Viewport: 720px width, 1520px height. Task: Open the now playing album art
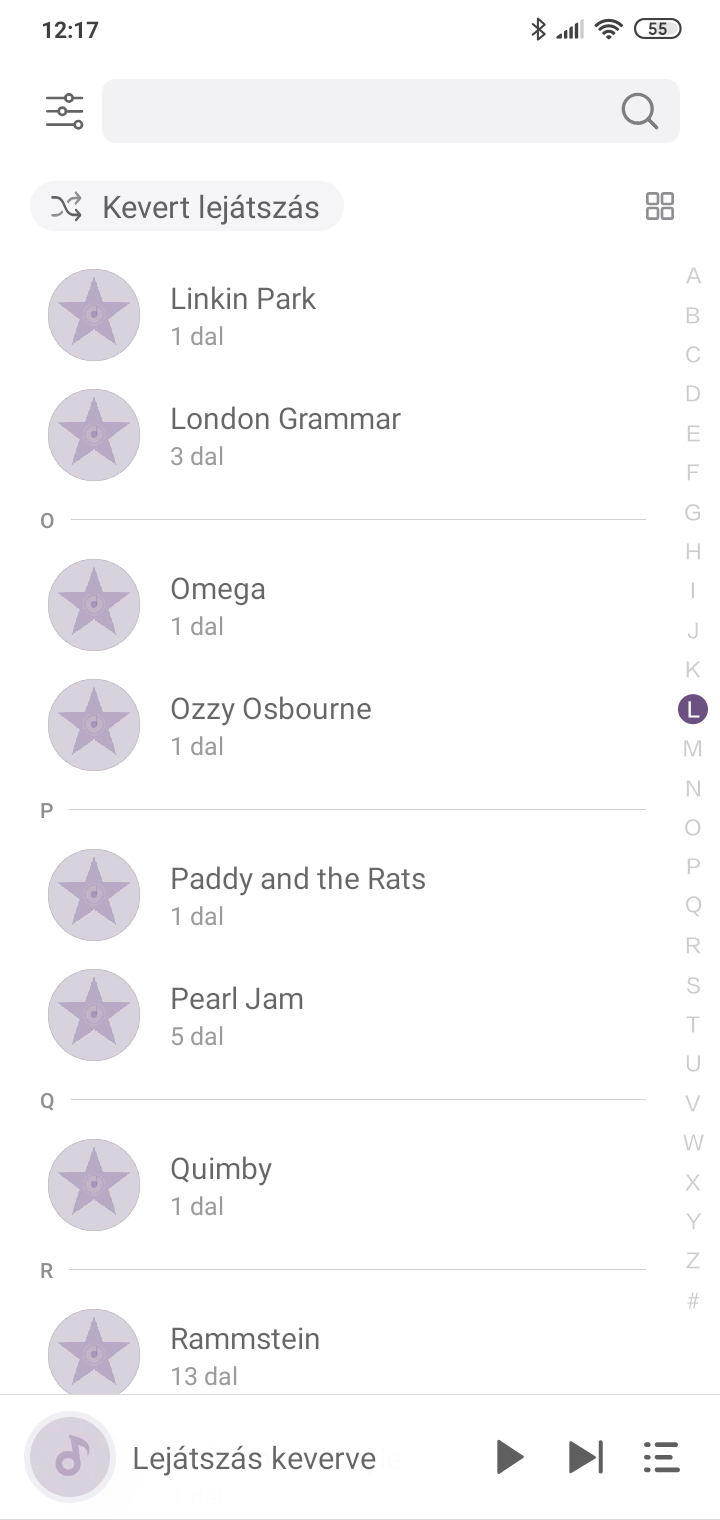(70, 1457)
